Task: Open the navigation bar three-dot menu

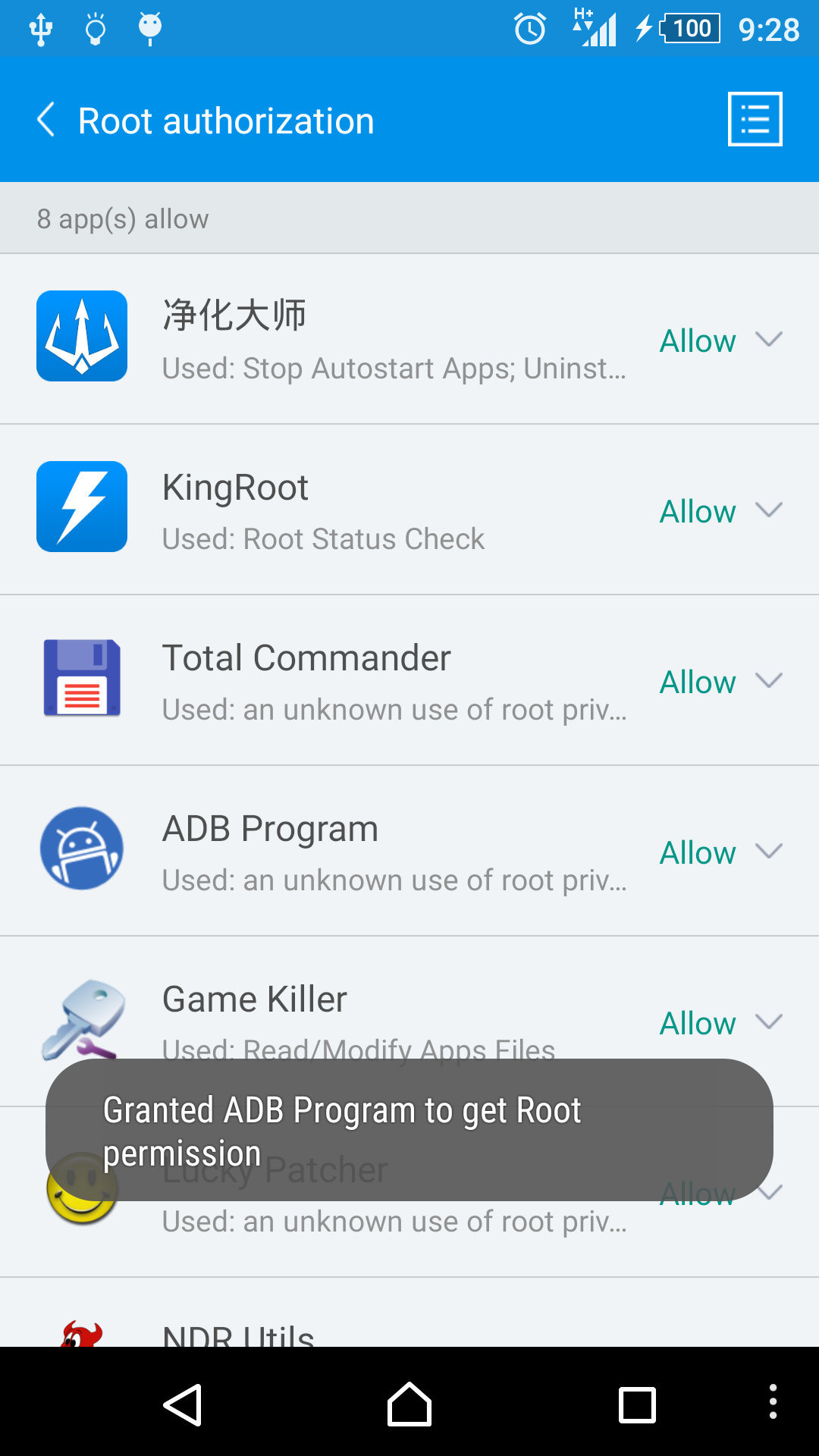Action: click(773, 1401)
